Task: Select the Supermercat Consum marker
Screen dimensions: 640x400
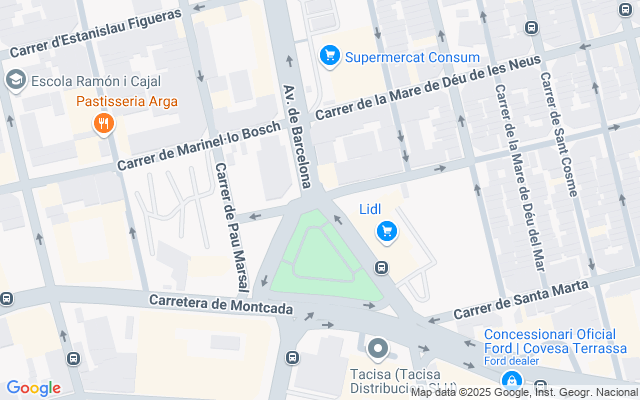Action: pyautogui.click(x=329, y=57)
